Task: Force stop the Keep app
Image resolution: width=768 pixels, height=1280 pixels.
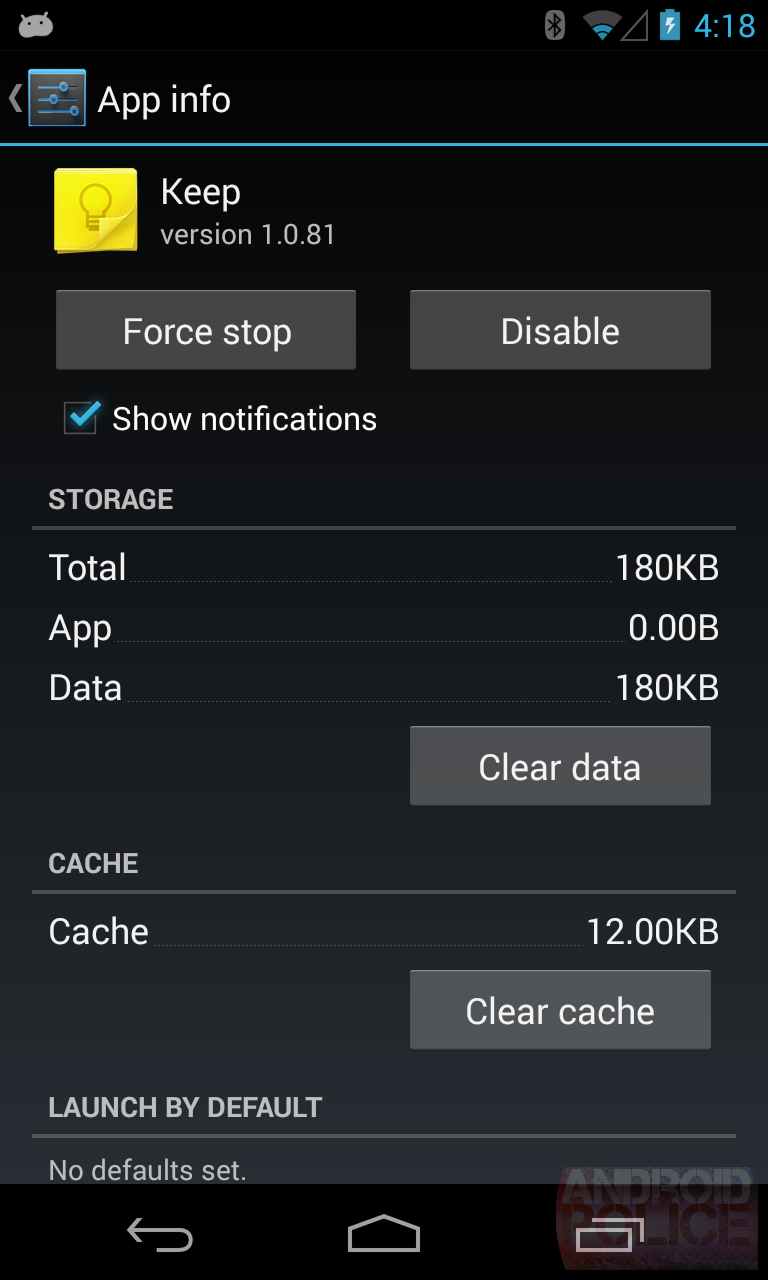Action: click(x=206, y=329)
